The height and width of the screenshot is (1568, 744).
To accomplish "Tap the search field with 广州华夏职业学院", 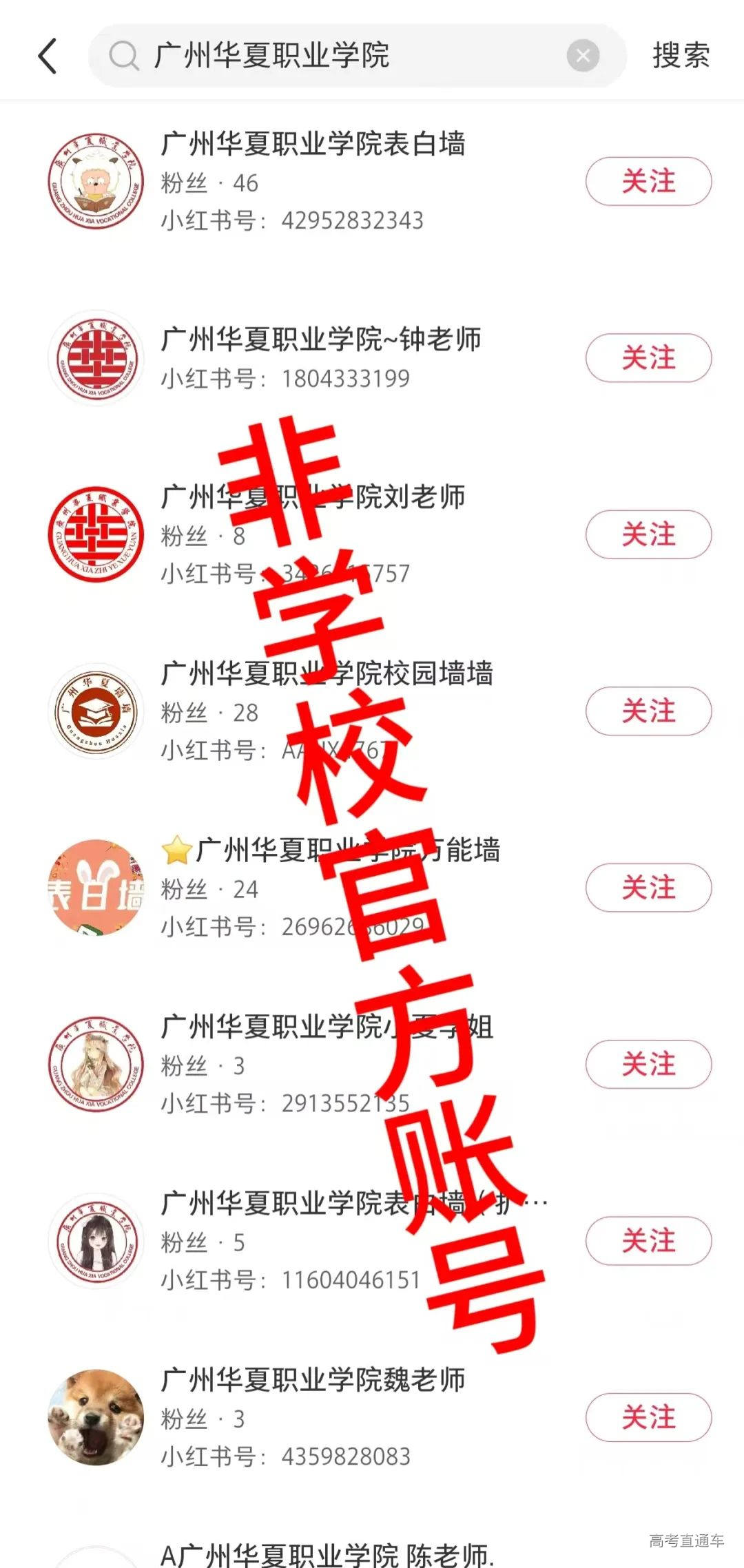I will [331, 56].
